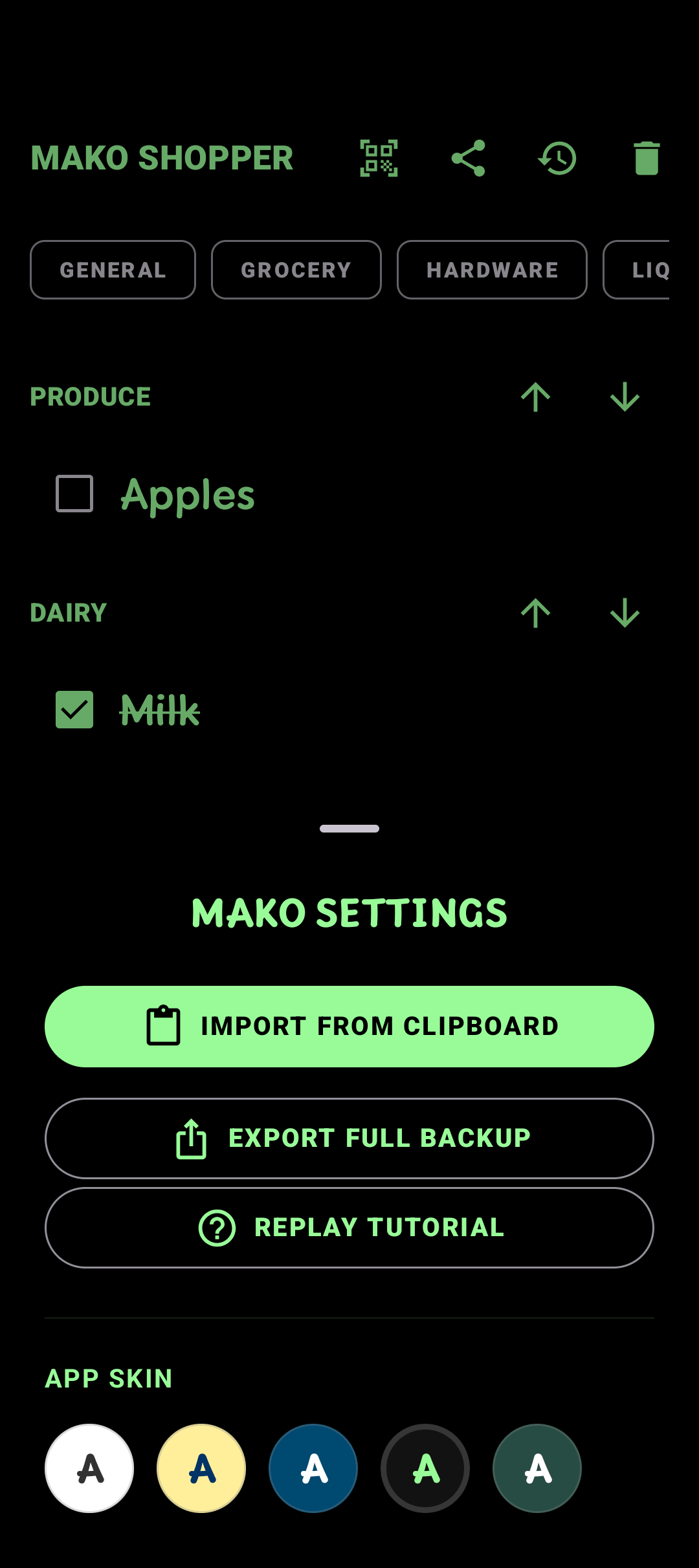
Task: Tap the trash icon to delete
Action: [x=646, y=158]
